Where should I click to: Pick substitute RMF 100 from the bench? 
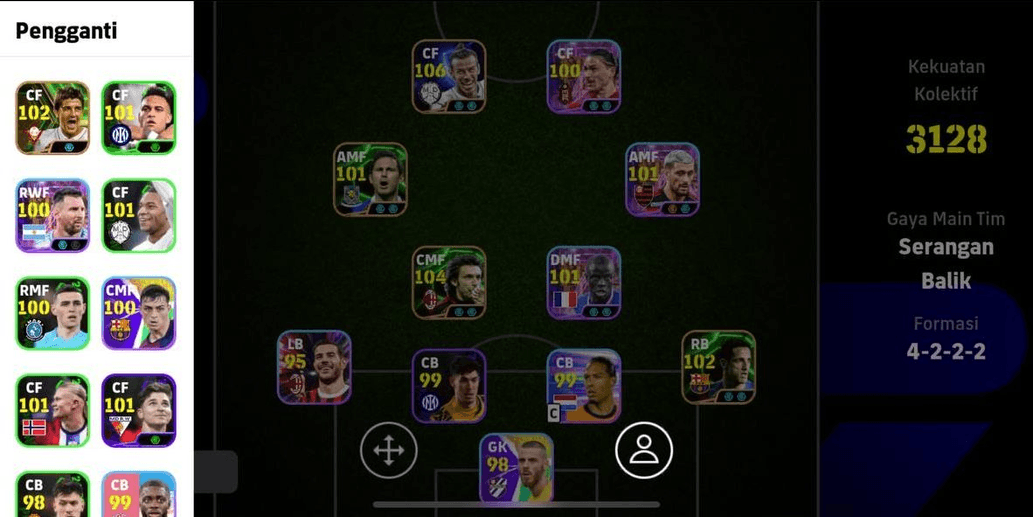pos(52,313)
